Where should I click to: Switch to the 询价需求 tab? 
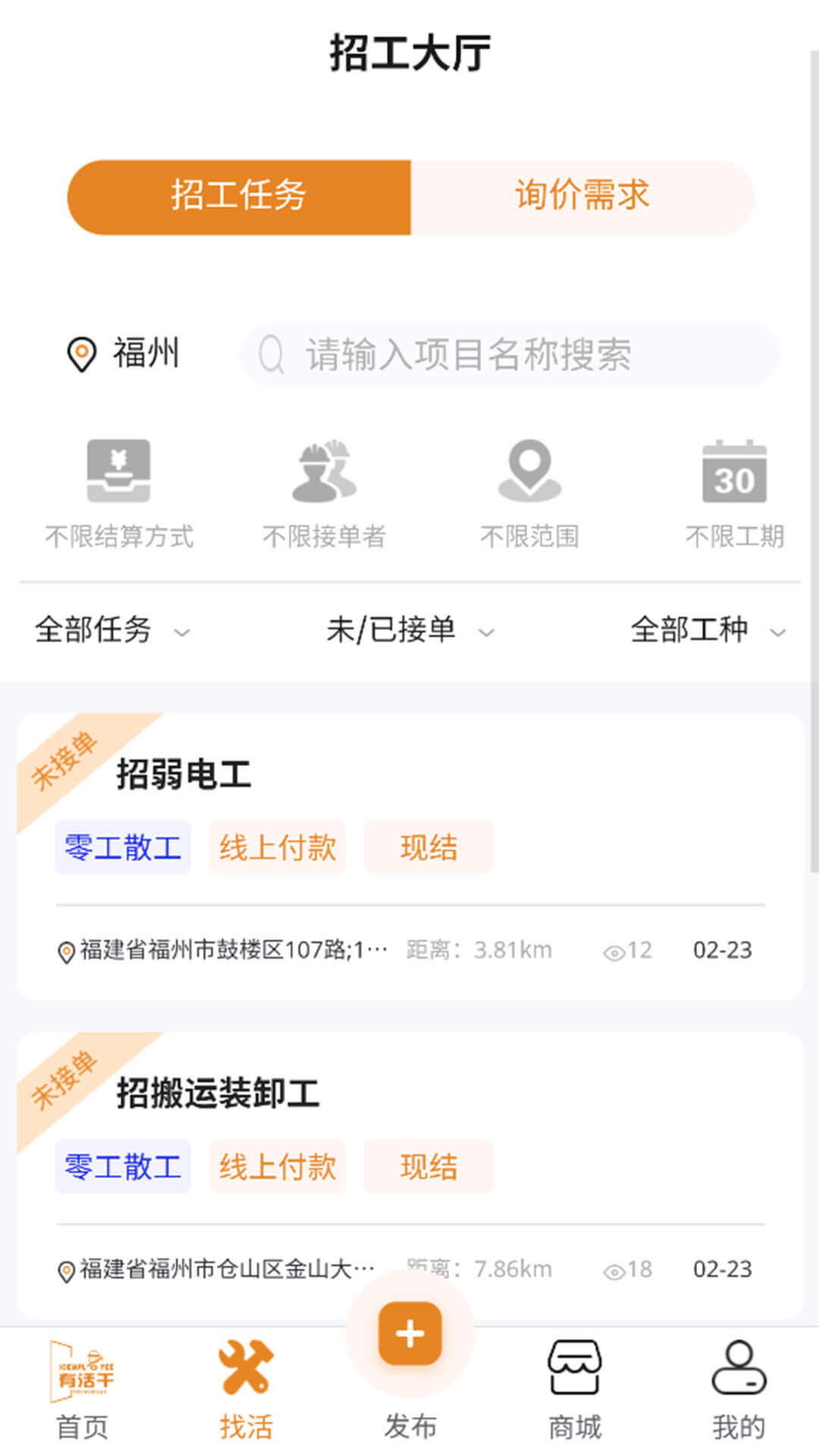[x=582, y=196]
